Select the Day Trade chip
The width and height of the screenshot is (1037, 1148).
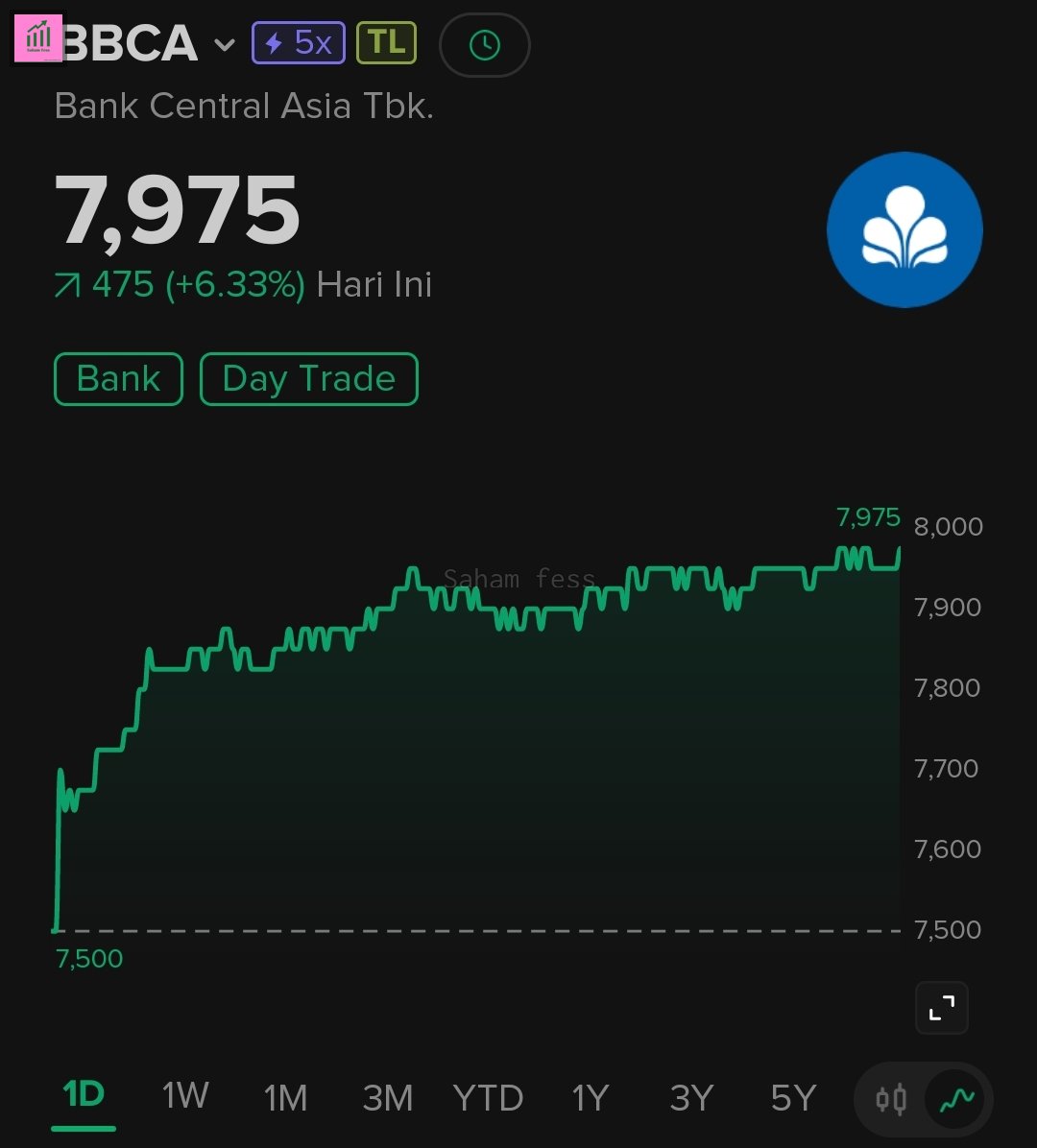tap(308, 379)
